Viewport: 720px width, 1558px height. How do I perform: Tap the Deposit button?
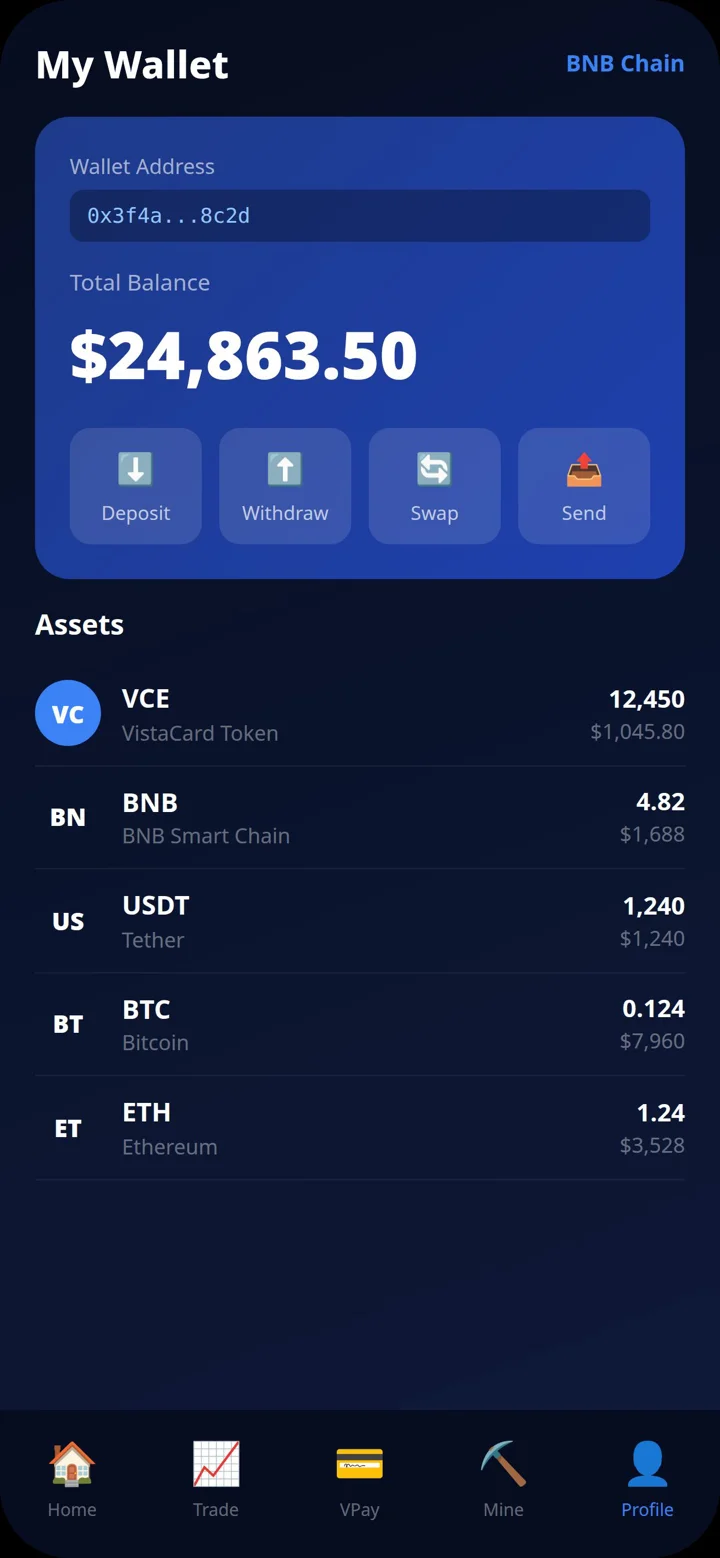(x=136, y=486)
